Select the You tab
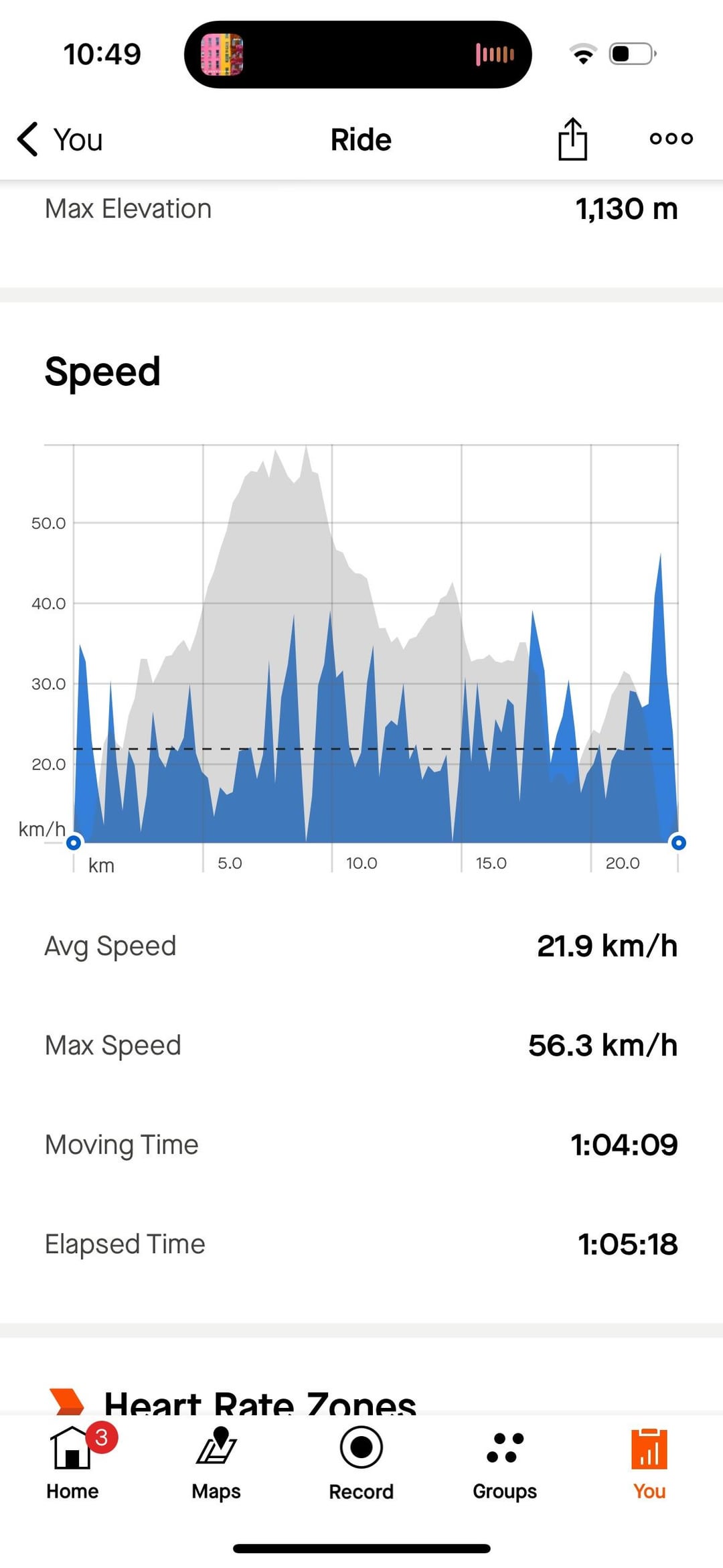Image resolution: width=723 pixels, height=1568 pixels. pyautogui.click(x=649, y=1463)
